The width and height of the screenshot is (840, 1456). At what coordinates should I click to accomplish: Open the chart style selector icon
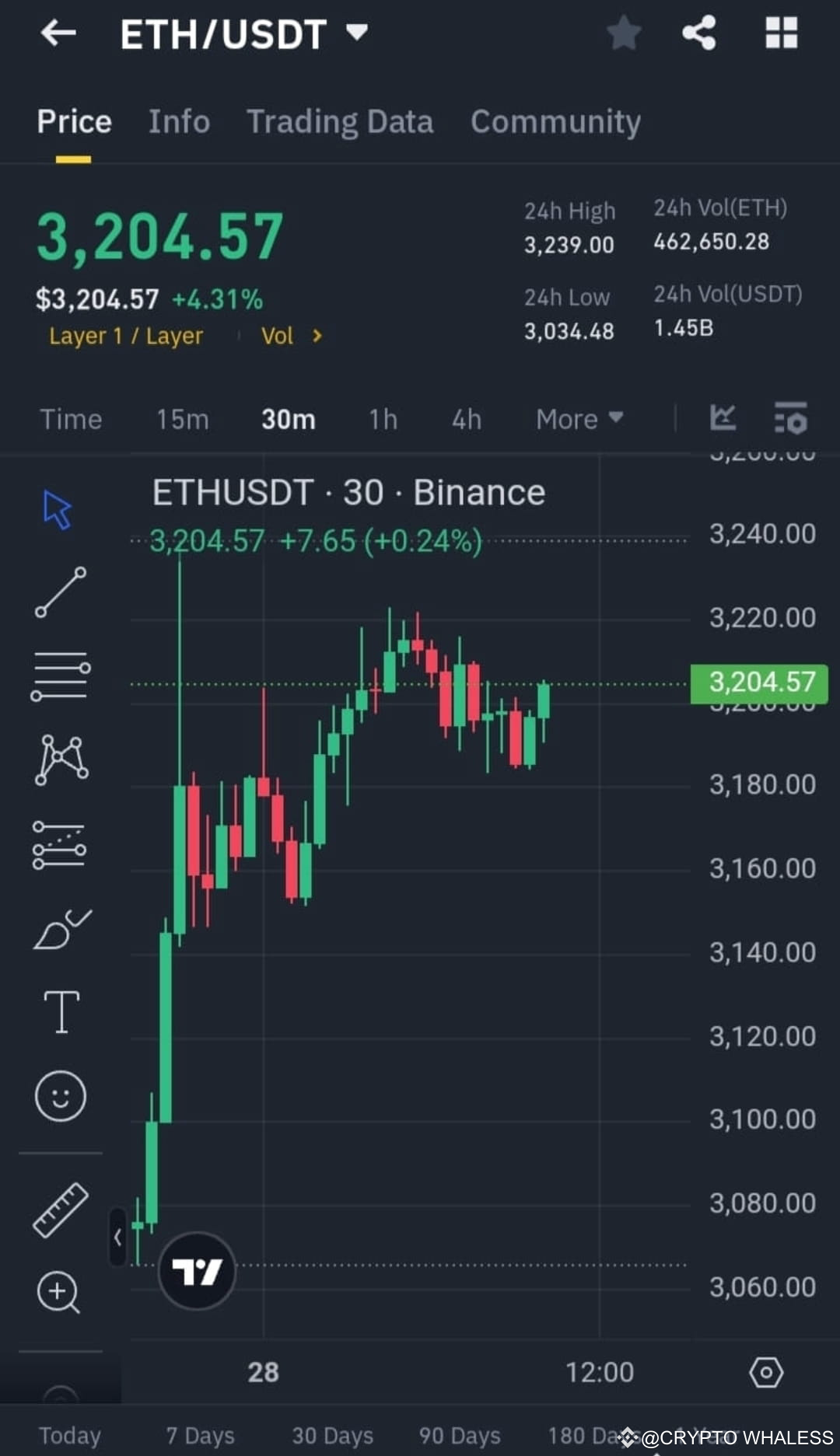[x=723, y=419]
